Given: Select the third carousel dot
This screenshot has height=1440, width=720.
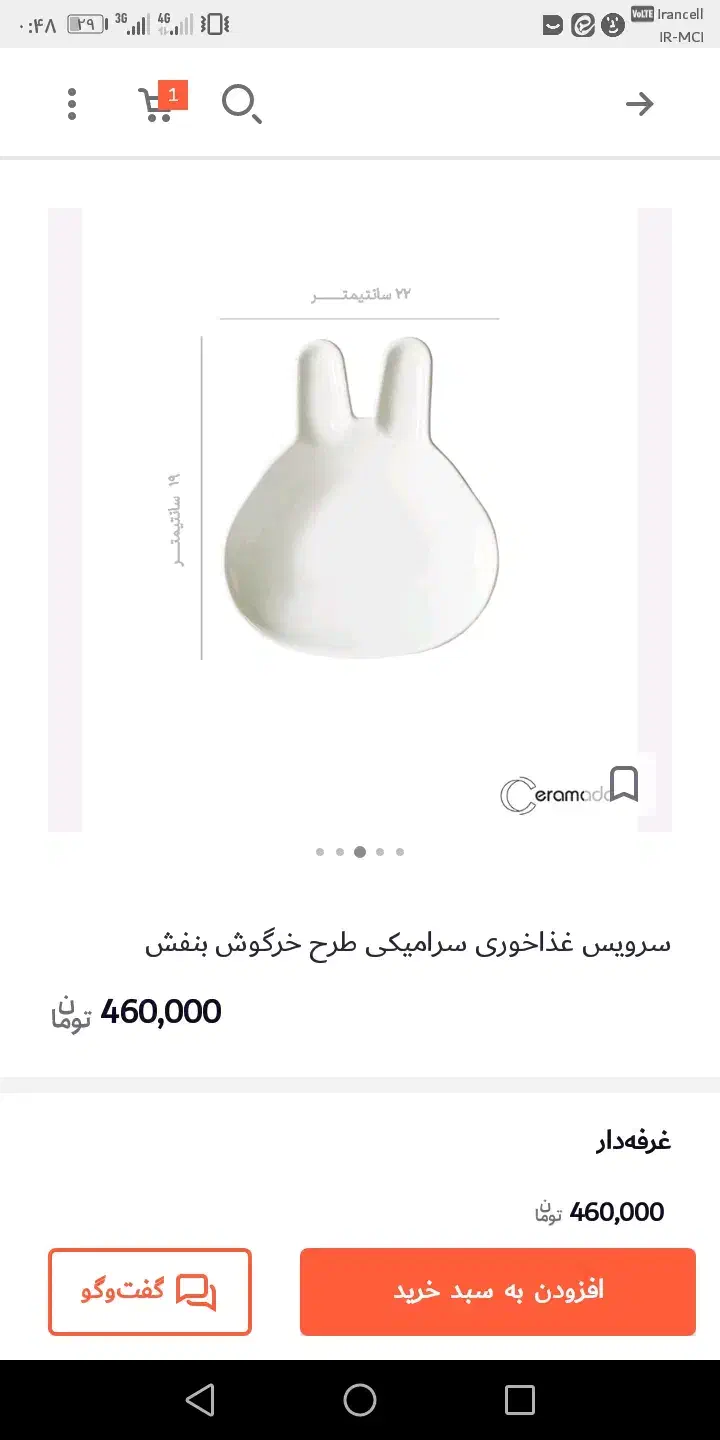Looking at the screenshot, I should click(360, 851).
